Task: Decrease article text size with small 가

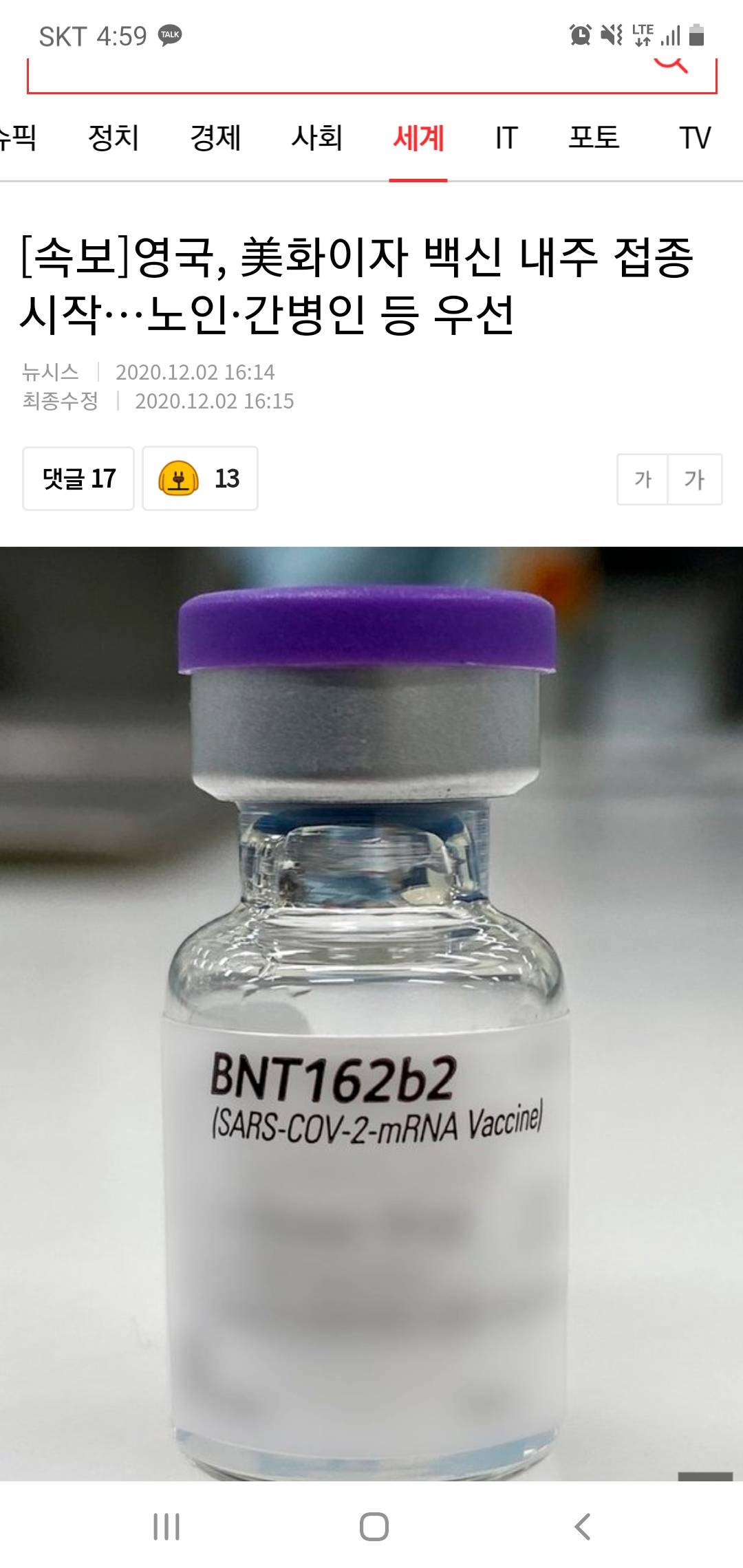Action: [x=643, y=479]
